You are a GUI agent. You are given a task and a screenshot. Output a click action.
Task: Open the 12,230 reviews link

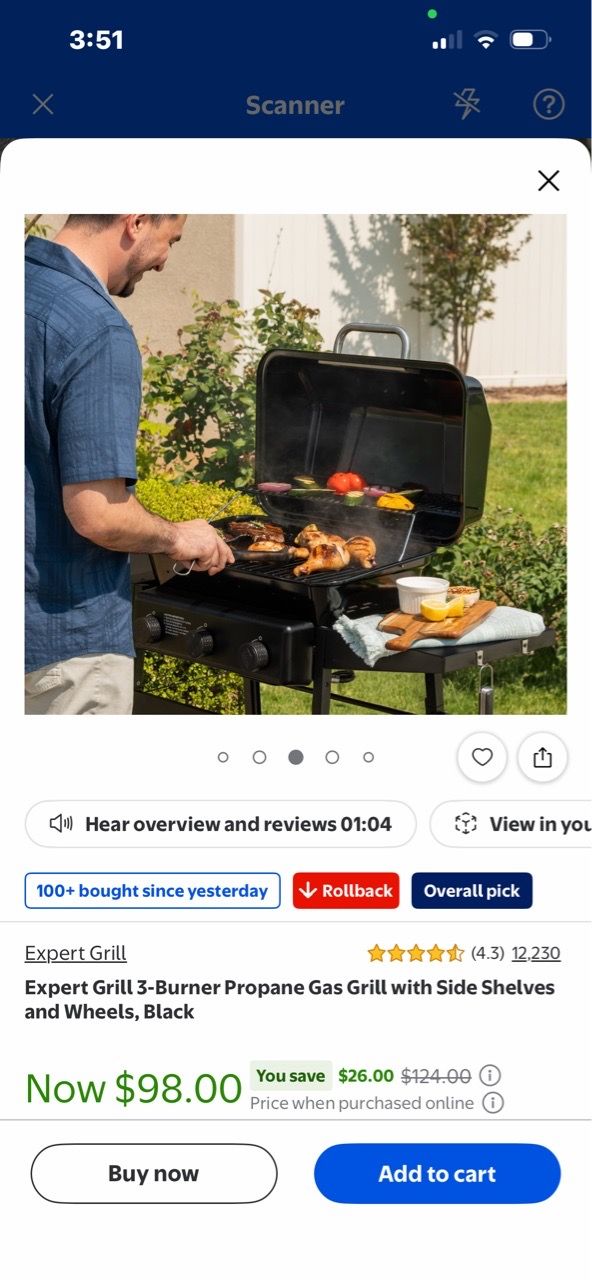pos(536,953)
